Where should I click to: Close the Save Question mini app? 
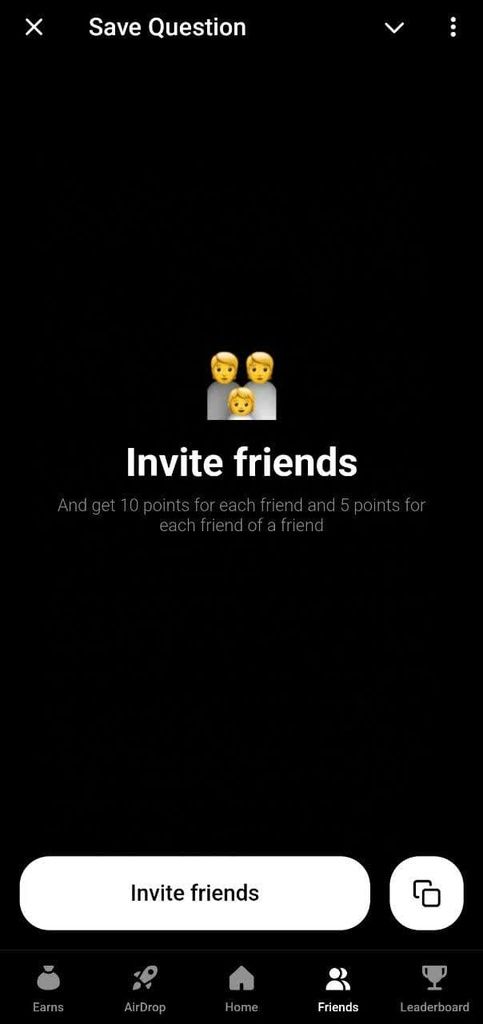point(34,27)
